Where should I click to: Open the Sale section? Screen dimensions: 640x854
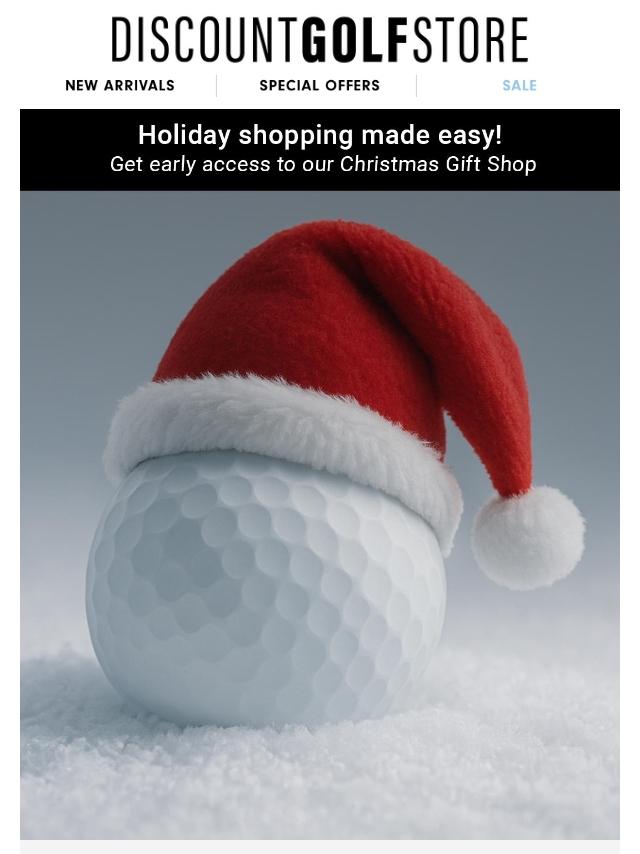tap(520, 86)
